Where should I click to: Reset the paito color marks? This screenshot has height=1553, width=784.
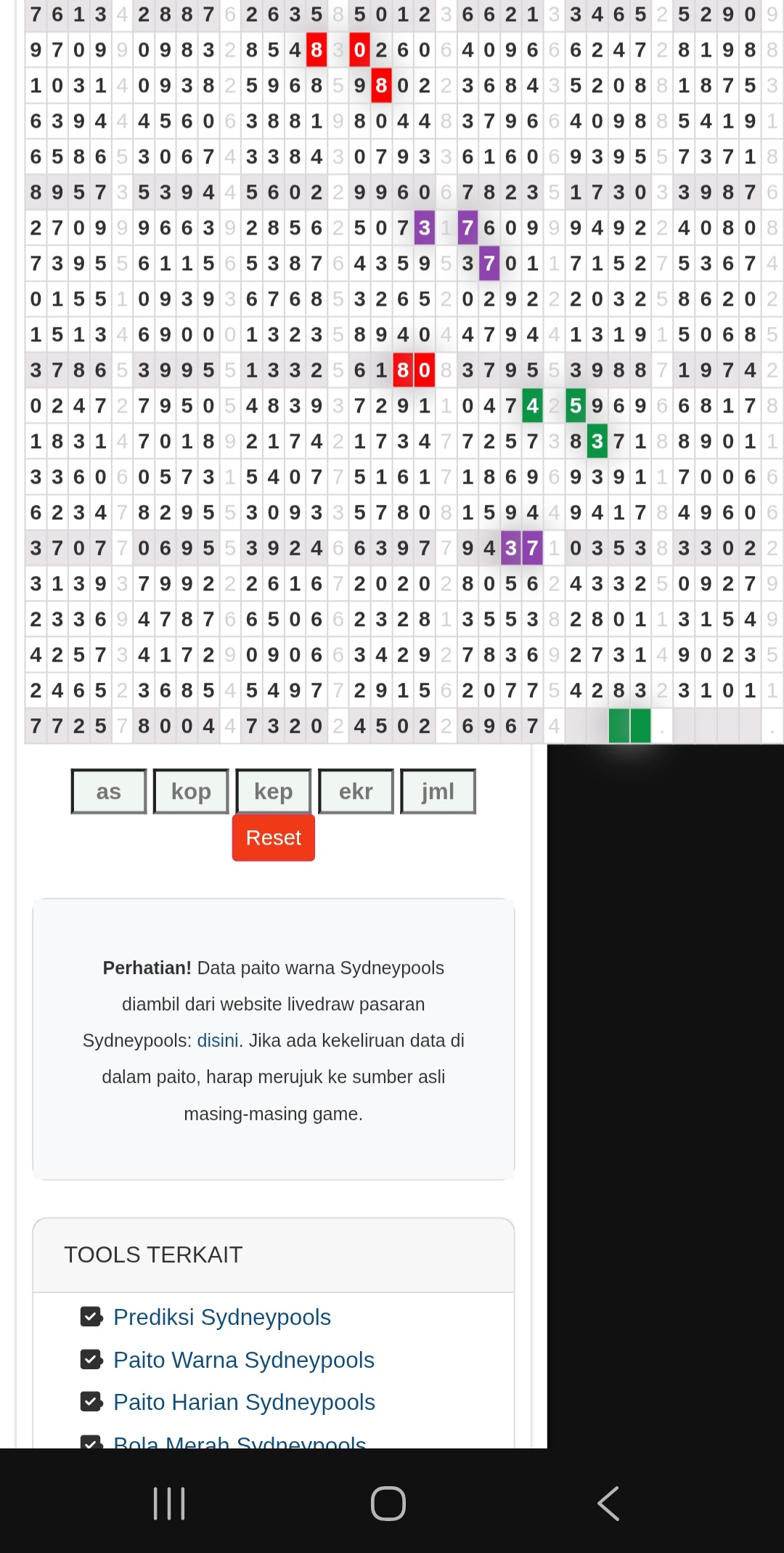273,838
